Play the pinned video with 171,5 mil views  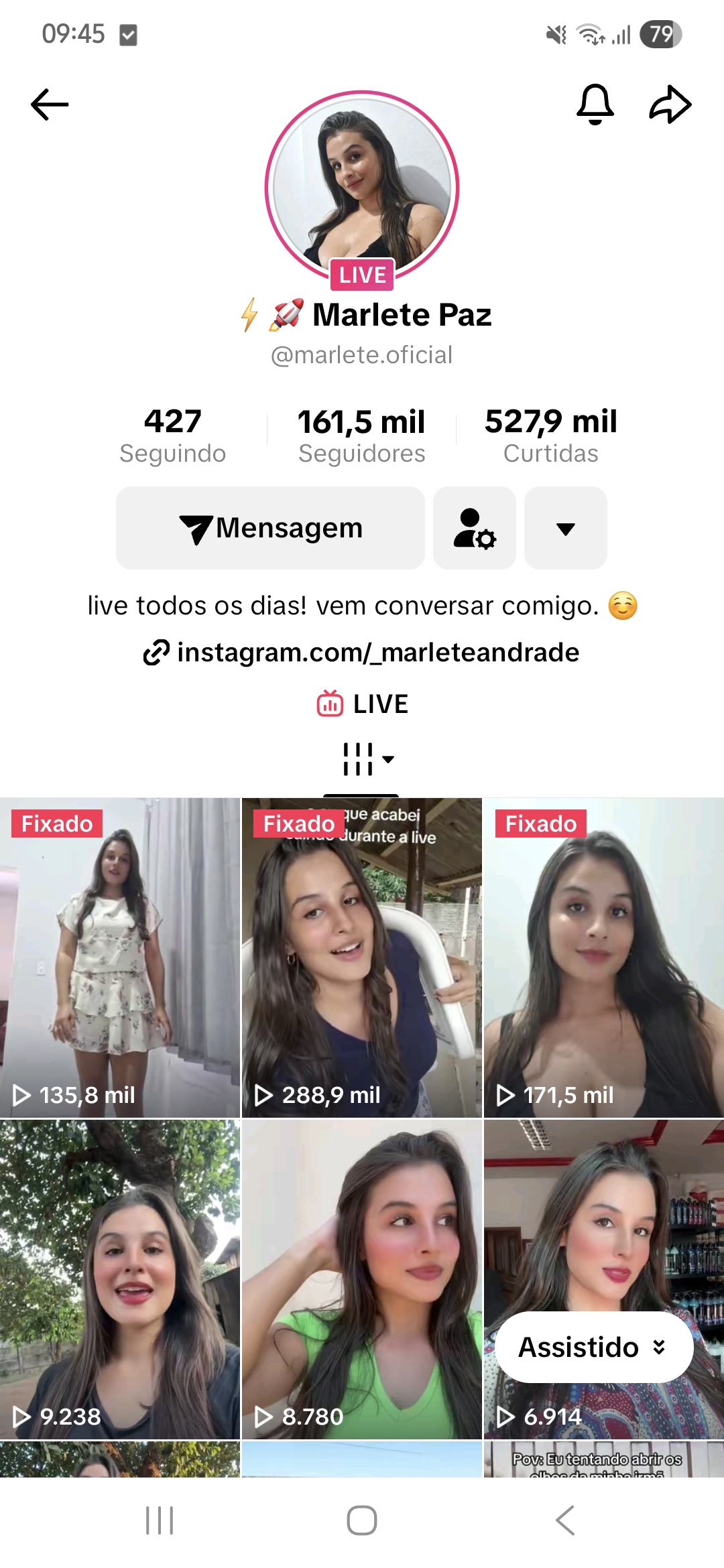(x=603, y=958)
